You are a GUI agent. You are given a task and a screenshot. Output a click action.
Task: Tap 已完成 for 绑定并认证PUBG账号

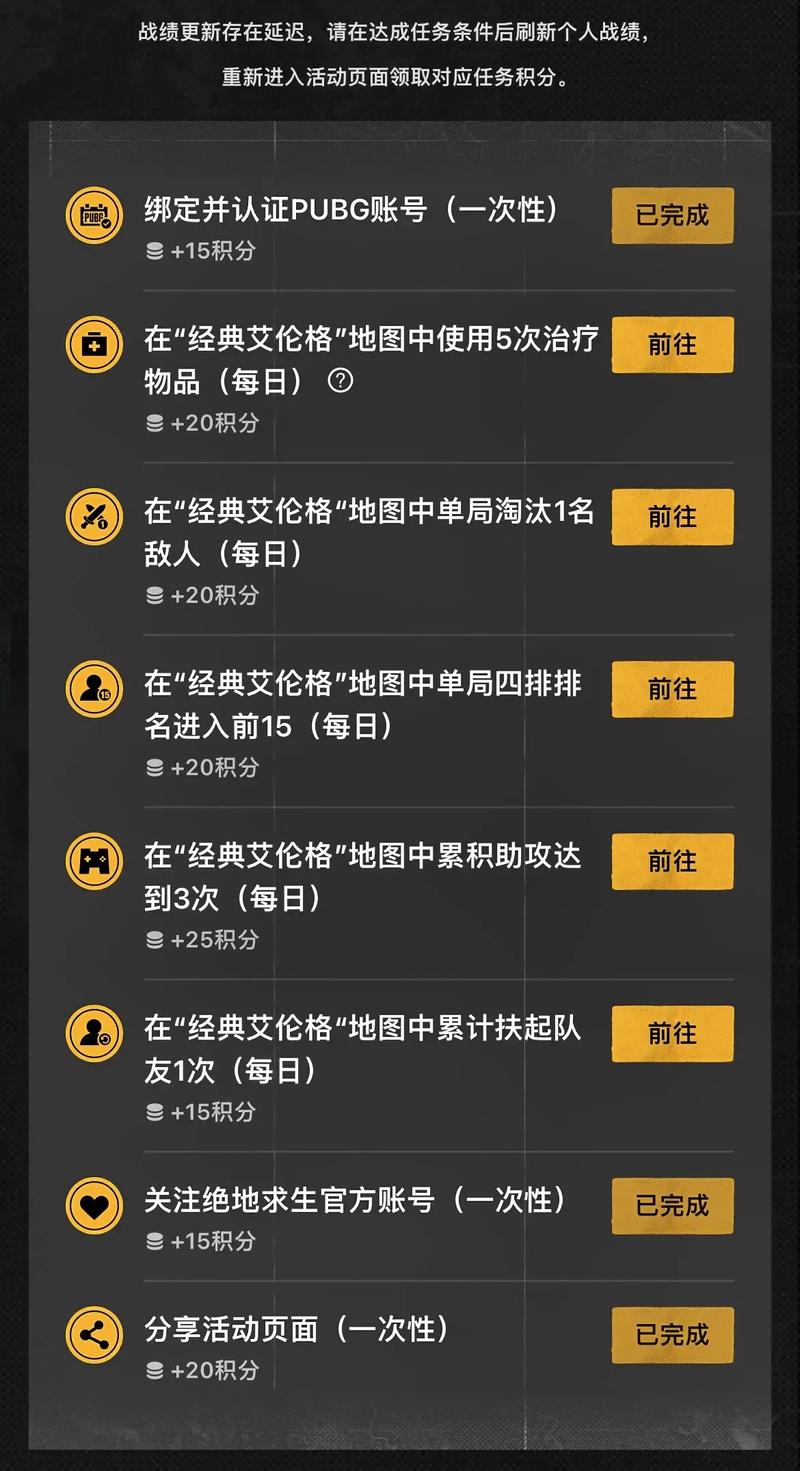(672, 215)
